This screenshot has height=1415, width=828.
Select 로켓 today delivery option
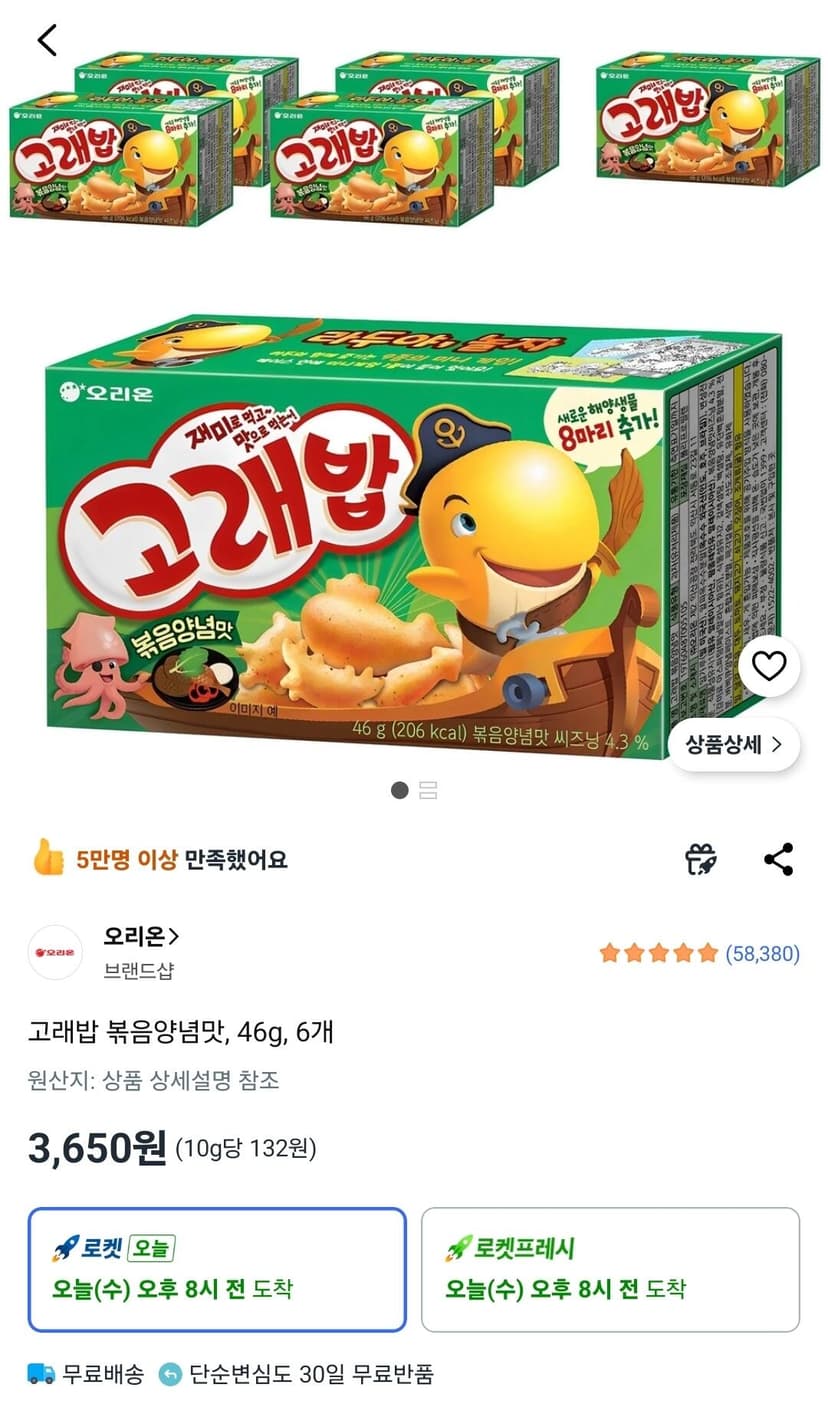coord(217,1270)
